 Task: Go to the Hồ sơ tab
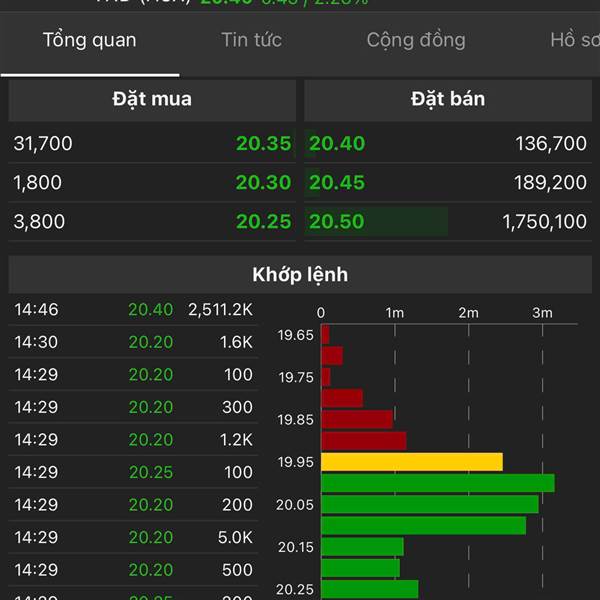574,41
